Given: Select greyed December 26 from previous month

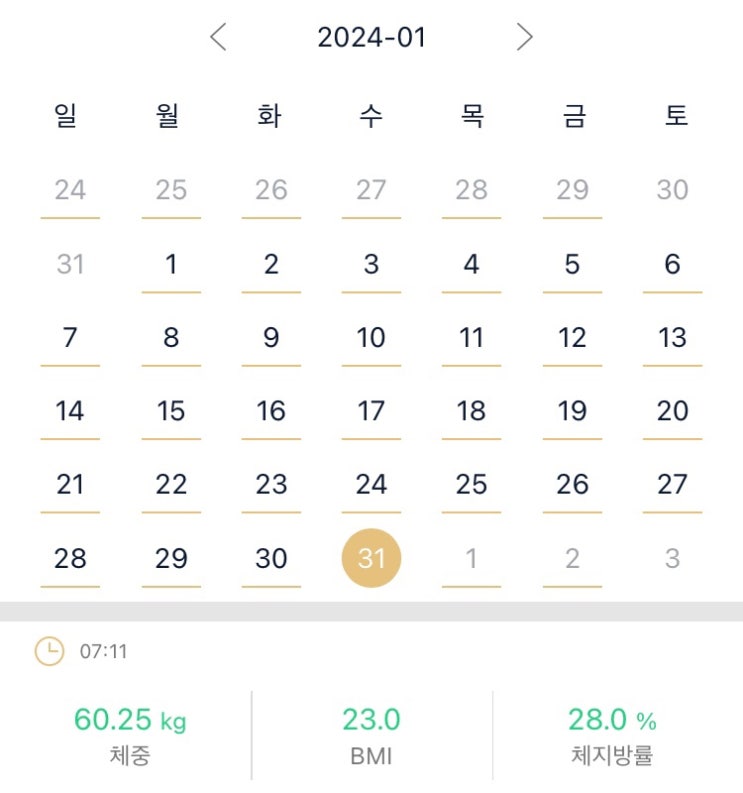Looking at the screenshot, I should click(271, 190).
